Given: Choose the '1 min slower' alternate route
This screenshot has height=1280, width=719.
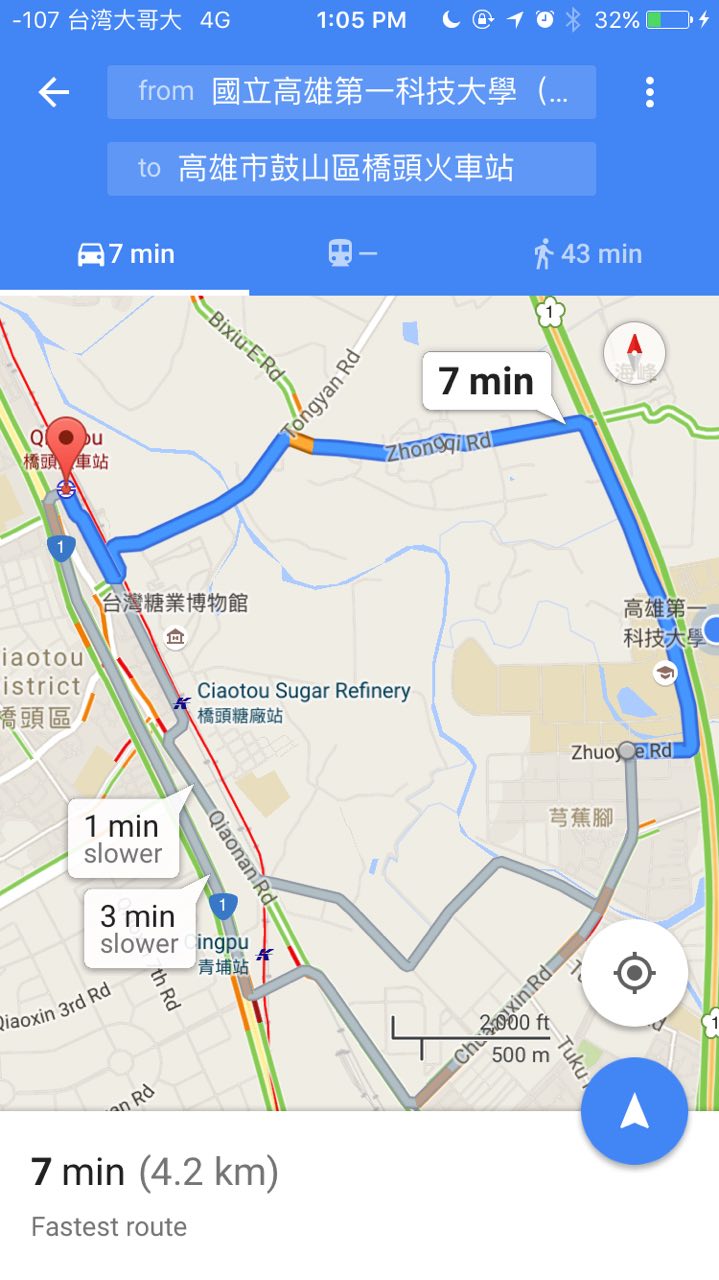Looking at the screenshot, I should click(x=123, y=839).
